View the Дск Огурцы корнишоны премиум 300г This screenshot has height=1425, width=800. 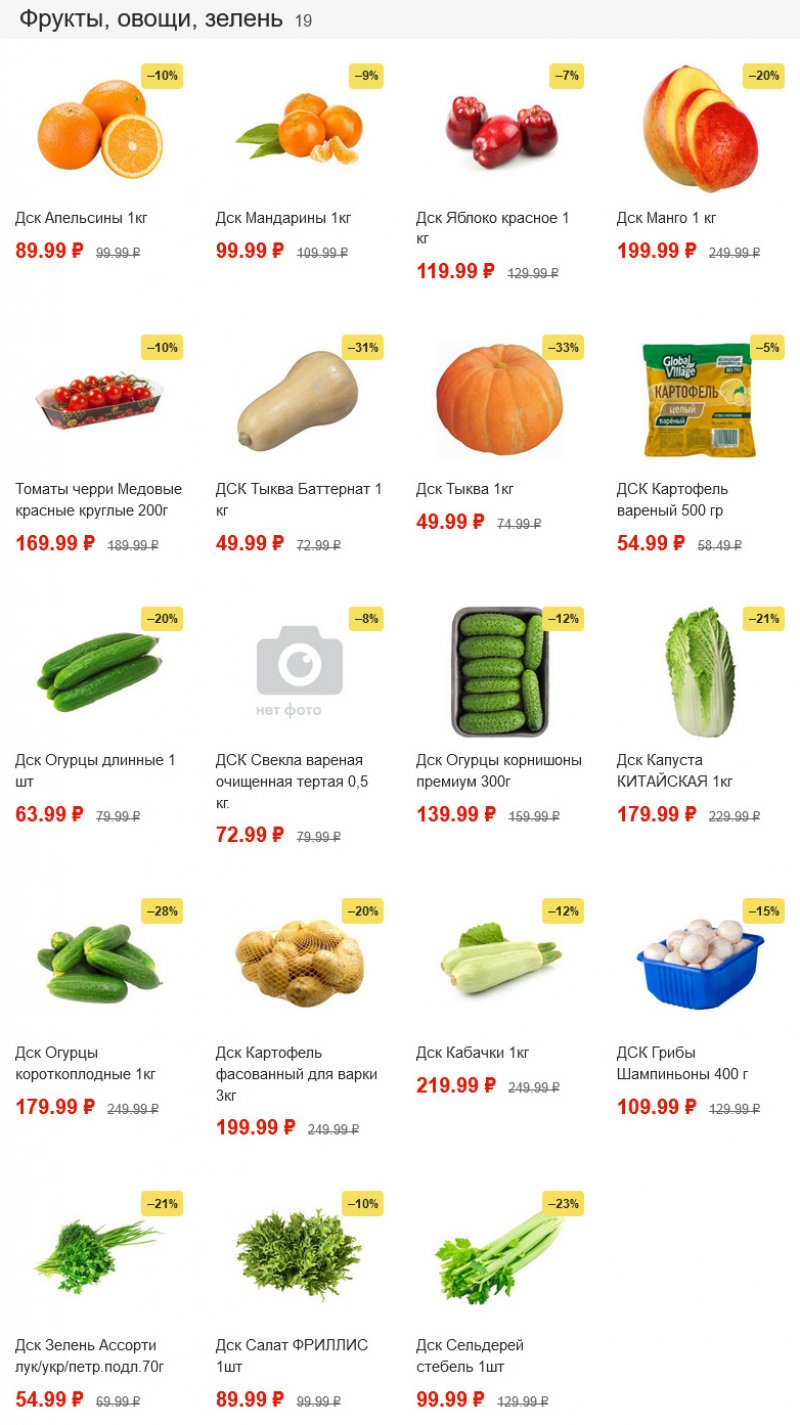click(x=500, y=670)
